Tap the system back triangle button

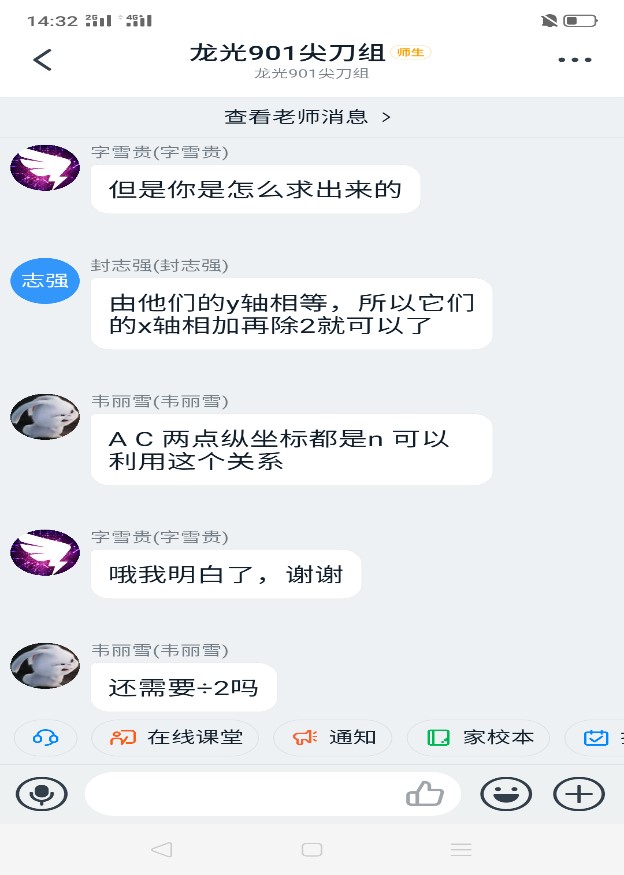point(160,849)
